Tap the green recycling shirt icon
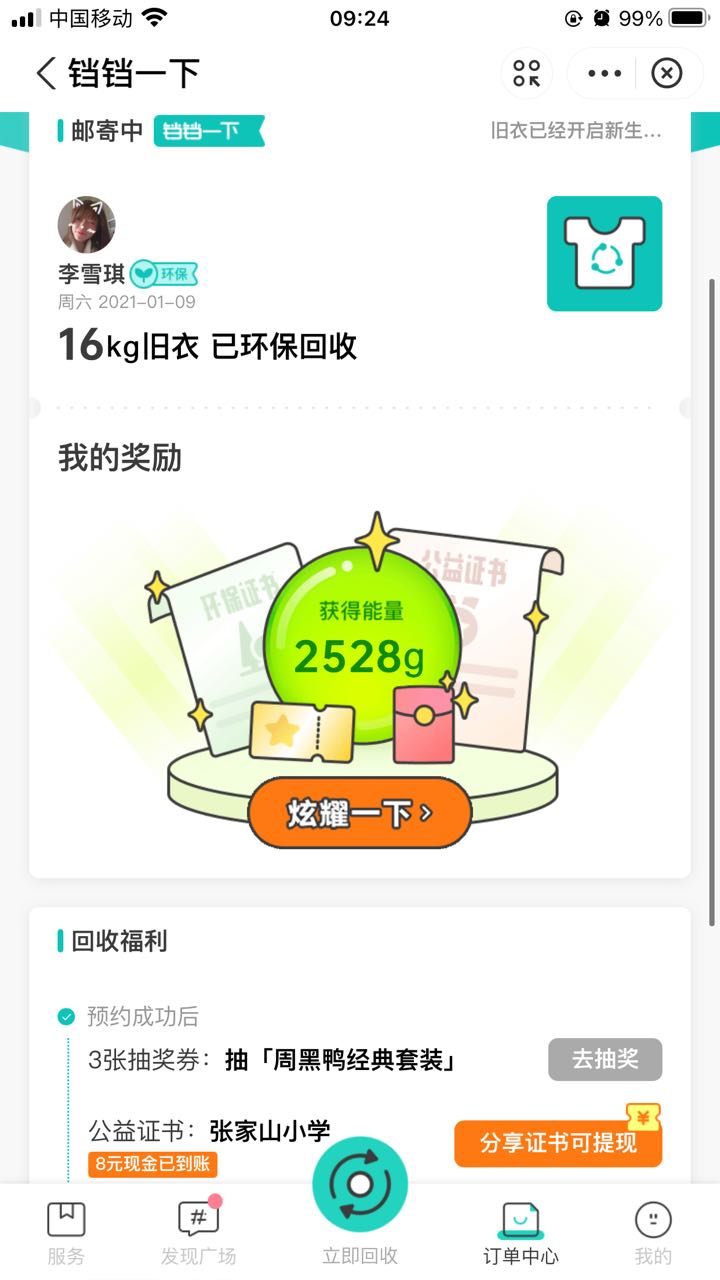Image resolution: width=720 pixels, height=1280 pixels. (604, 254)
